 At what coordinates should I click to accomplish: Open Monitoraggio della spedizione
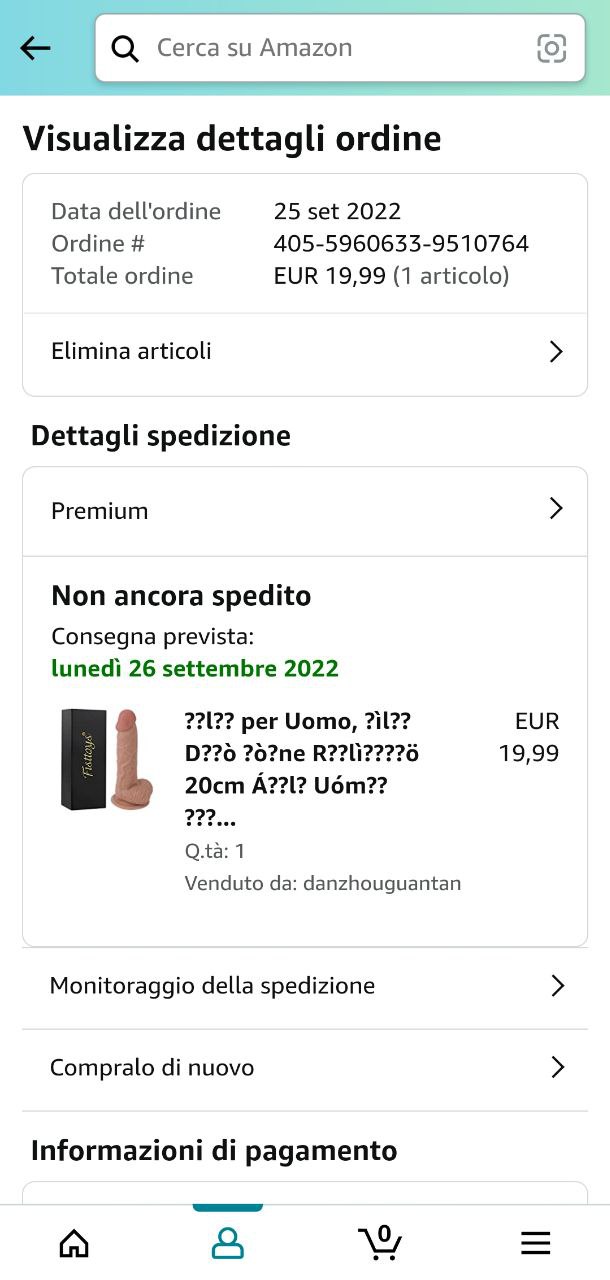coord(305,986)
